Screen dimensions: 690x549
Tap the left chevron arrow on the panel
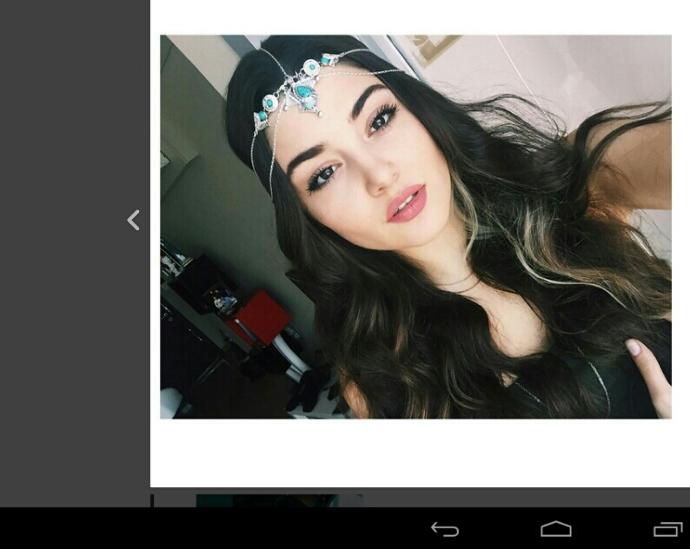coord(133,220)
